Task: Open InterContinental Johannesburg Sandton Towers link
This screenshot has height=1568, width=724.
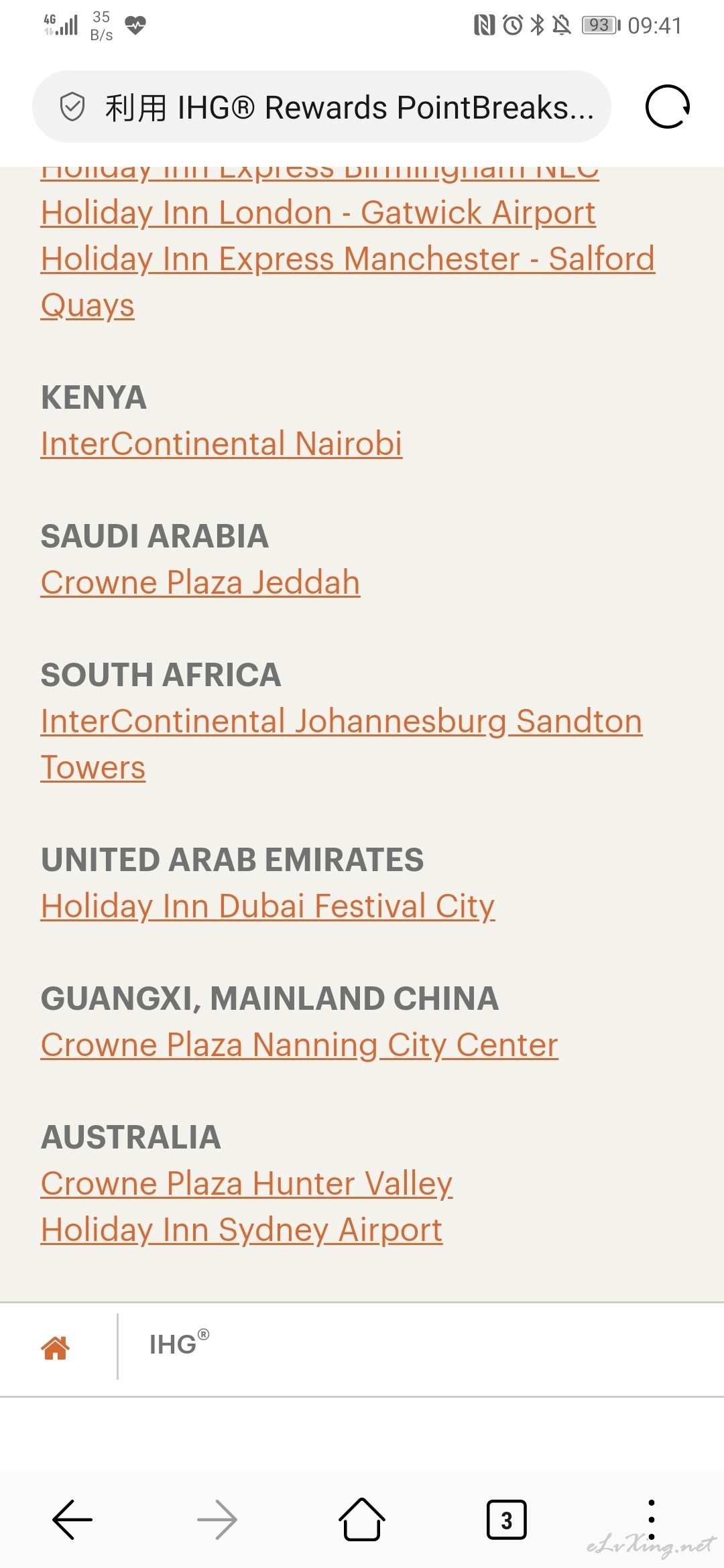Action: tap(341, 744)
